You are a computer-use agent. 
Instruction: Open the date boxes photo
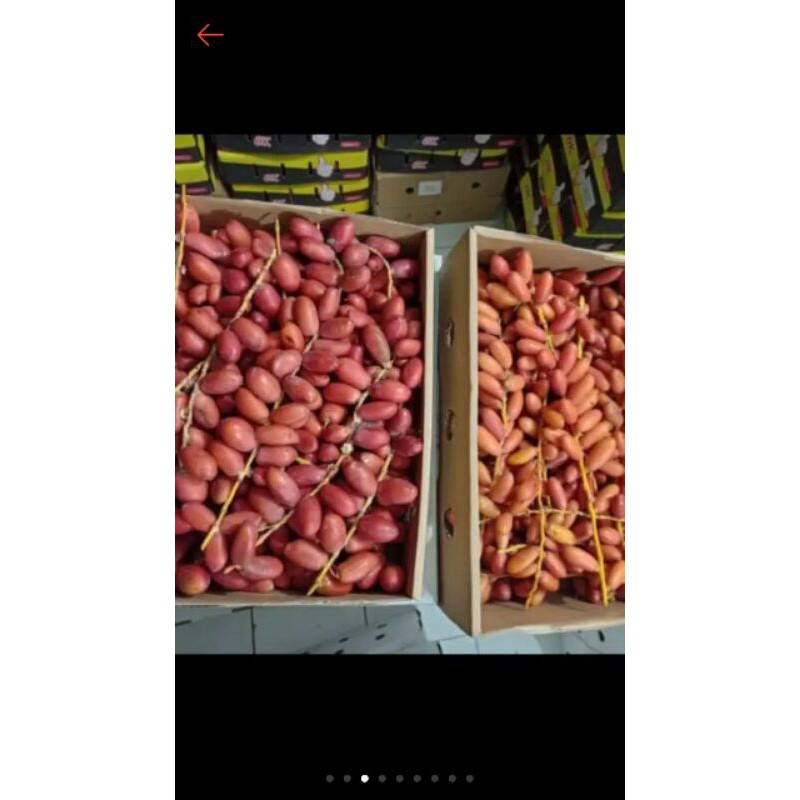click(400, 394)
